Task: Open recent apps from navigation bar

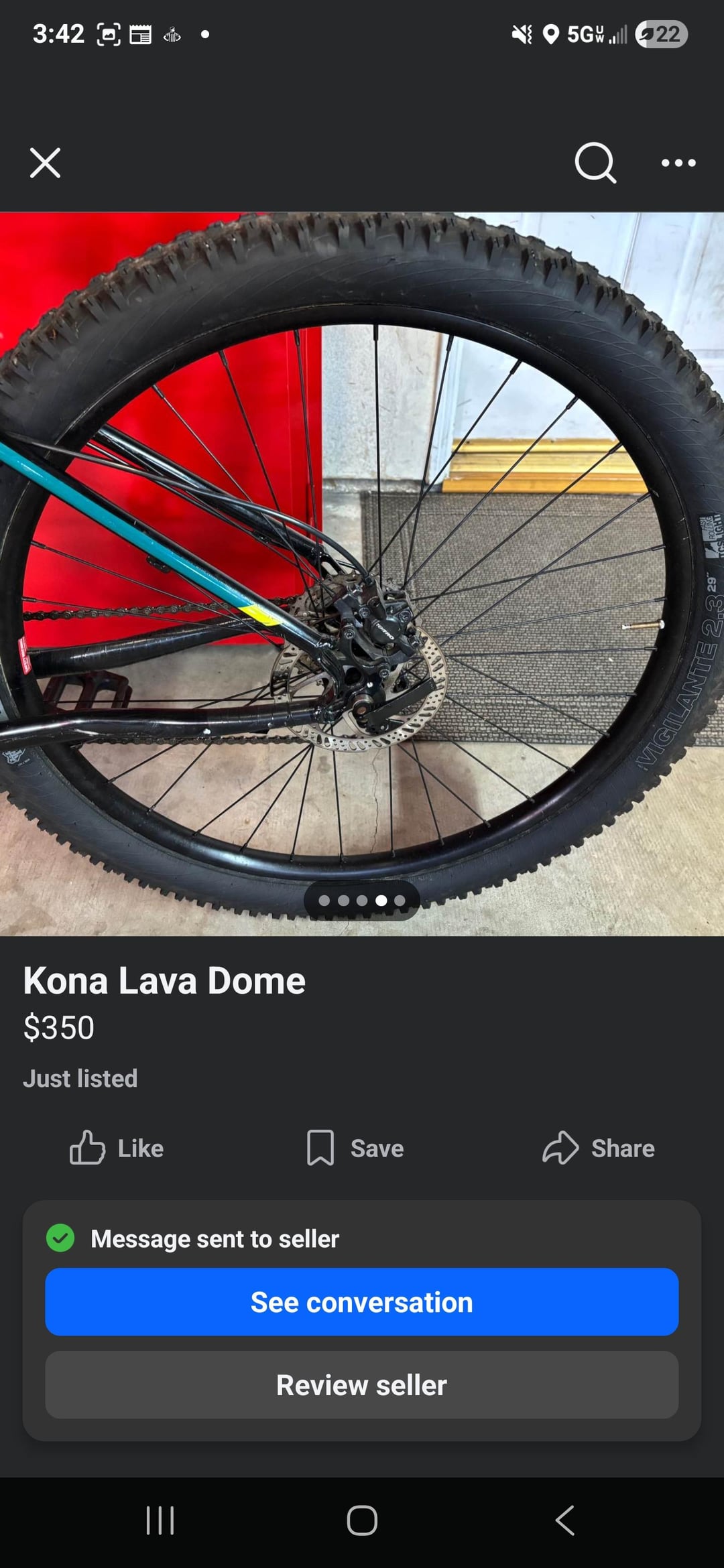Action: [x=160, y=1520]
